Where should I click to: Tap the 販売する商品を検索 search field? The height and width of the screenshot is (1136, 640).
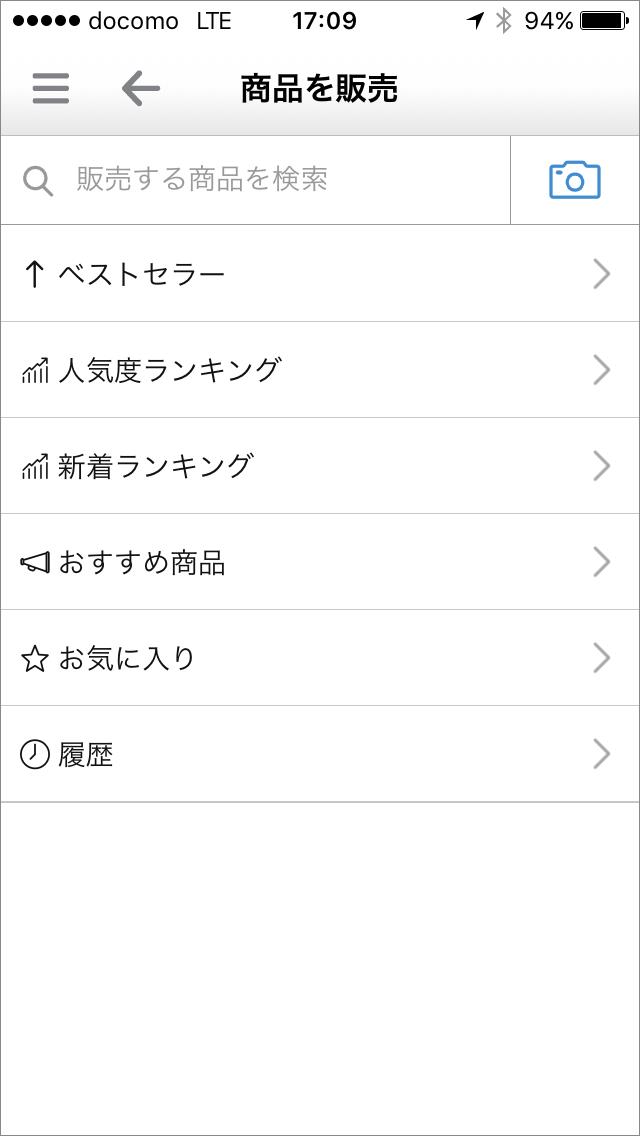pos(260,180)
